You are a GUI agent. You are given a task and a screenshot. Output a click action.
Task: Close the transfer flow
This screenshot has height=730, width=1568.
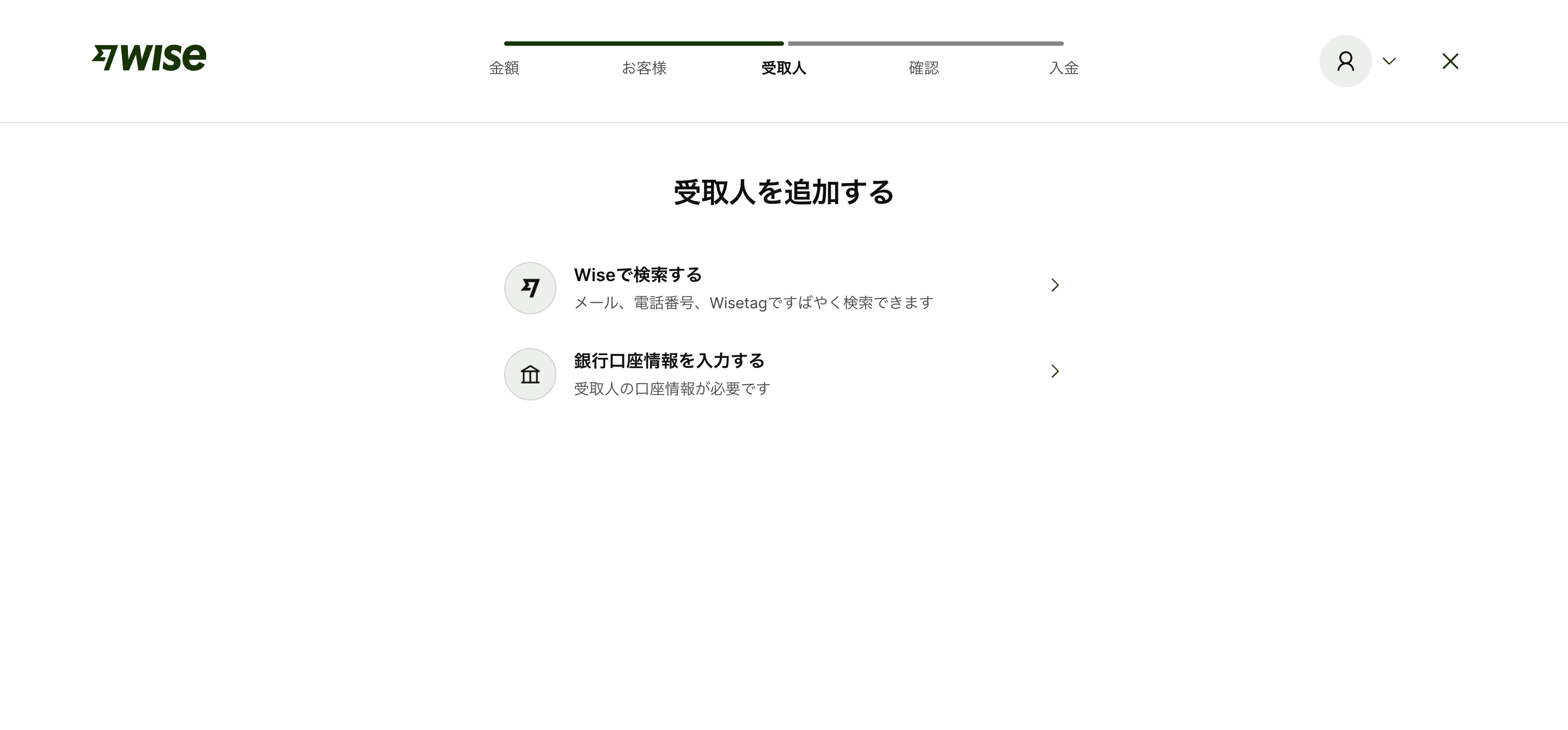(1450, 61)
